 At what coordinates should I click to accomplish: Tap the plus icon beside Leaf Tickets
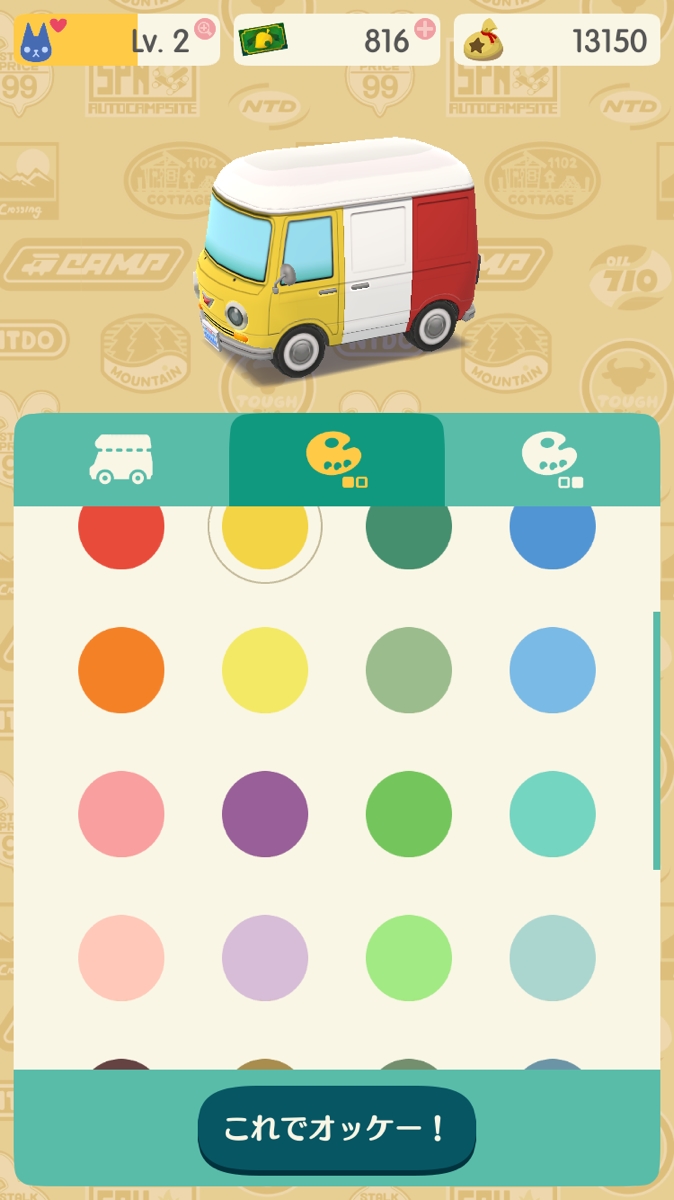425,29
